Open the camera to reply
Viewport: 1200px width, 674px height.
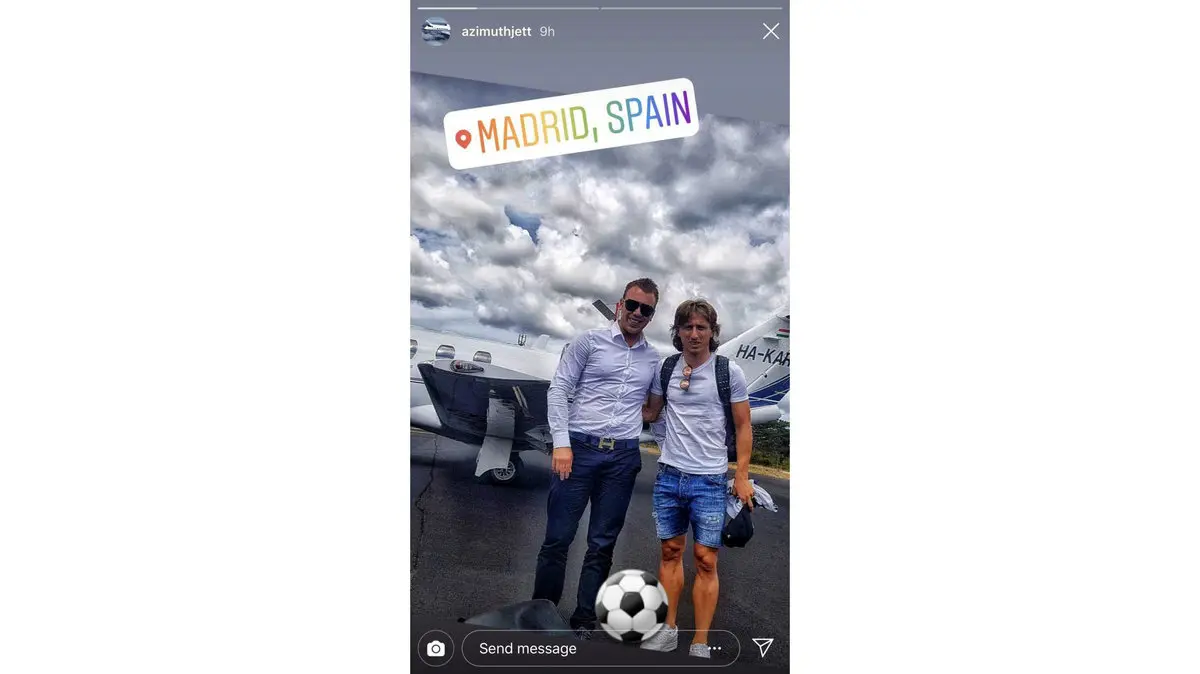pos(435,649)
